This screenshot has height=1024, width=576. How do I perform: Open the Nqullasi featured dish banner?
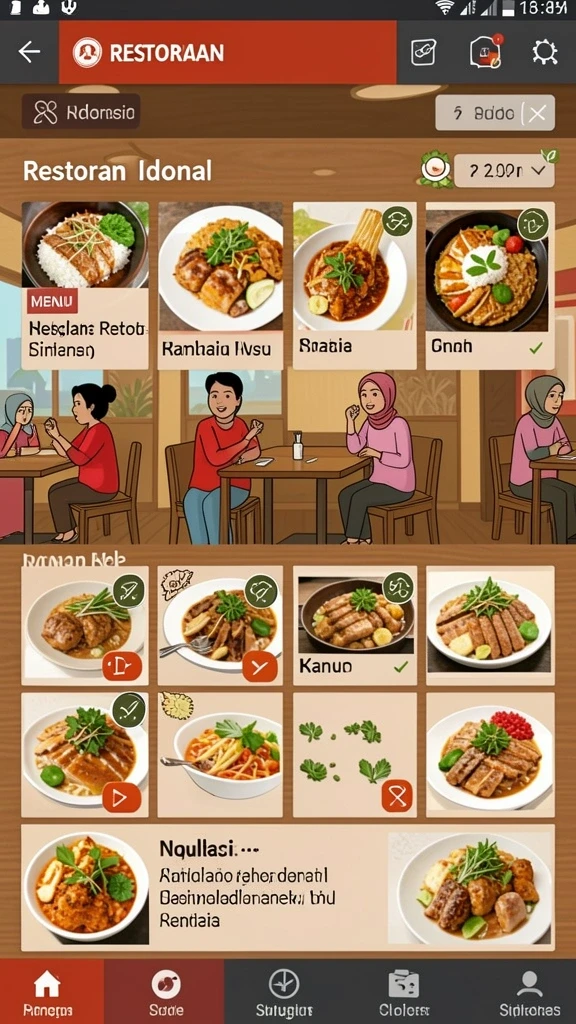288,888
